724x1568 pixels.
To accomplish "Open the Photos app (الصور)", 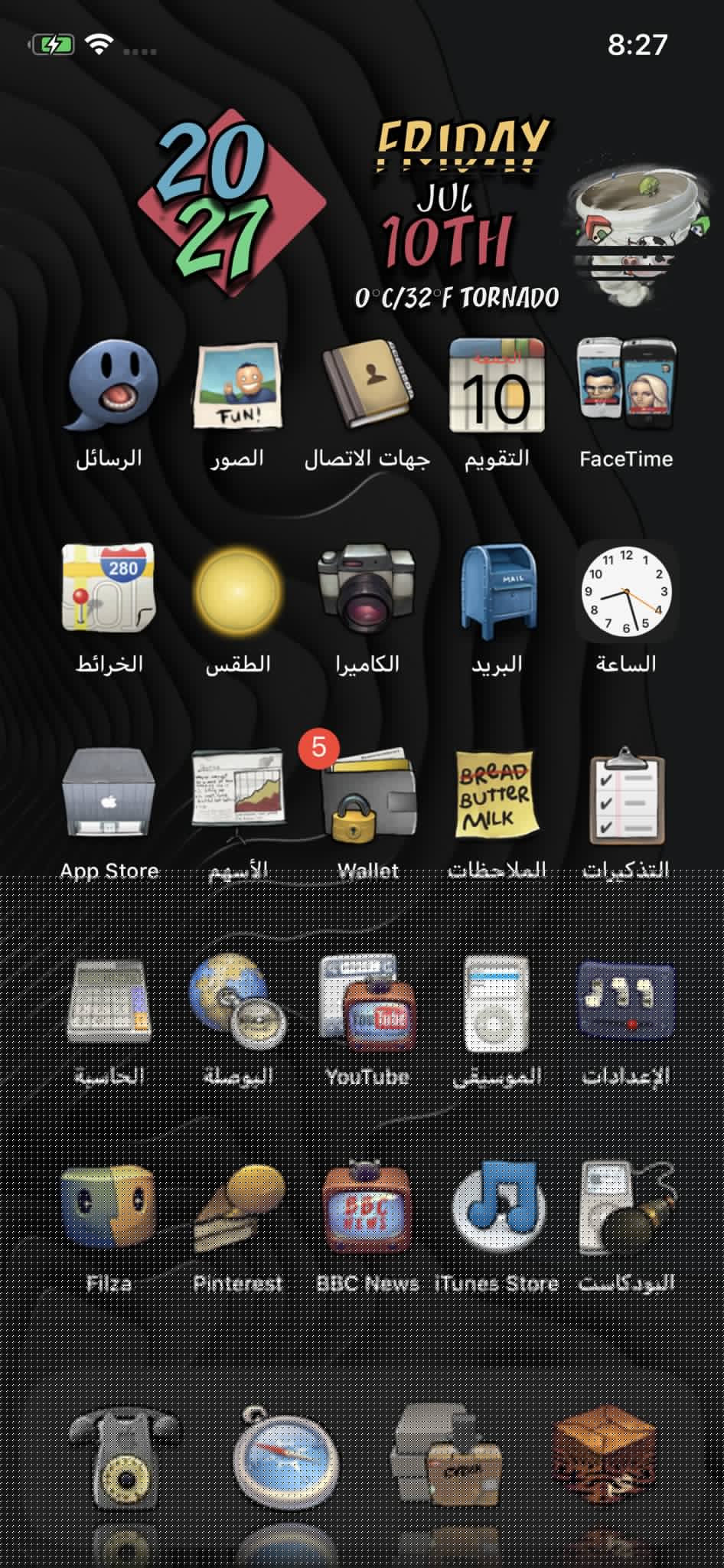I will point(238,387).
